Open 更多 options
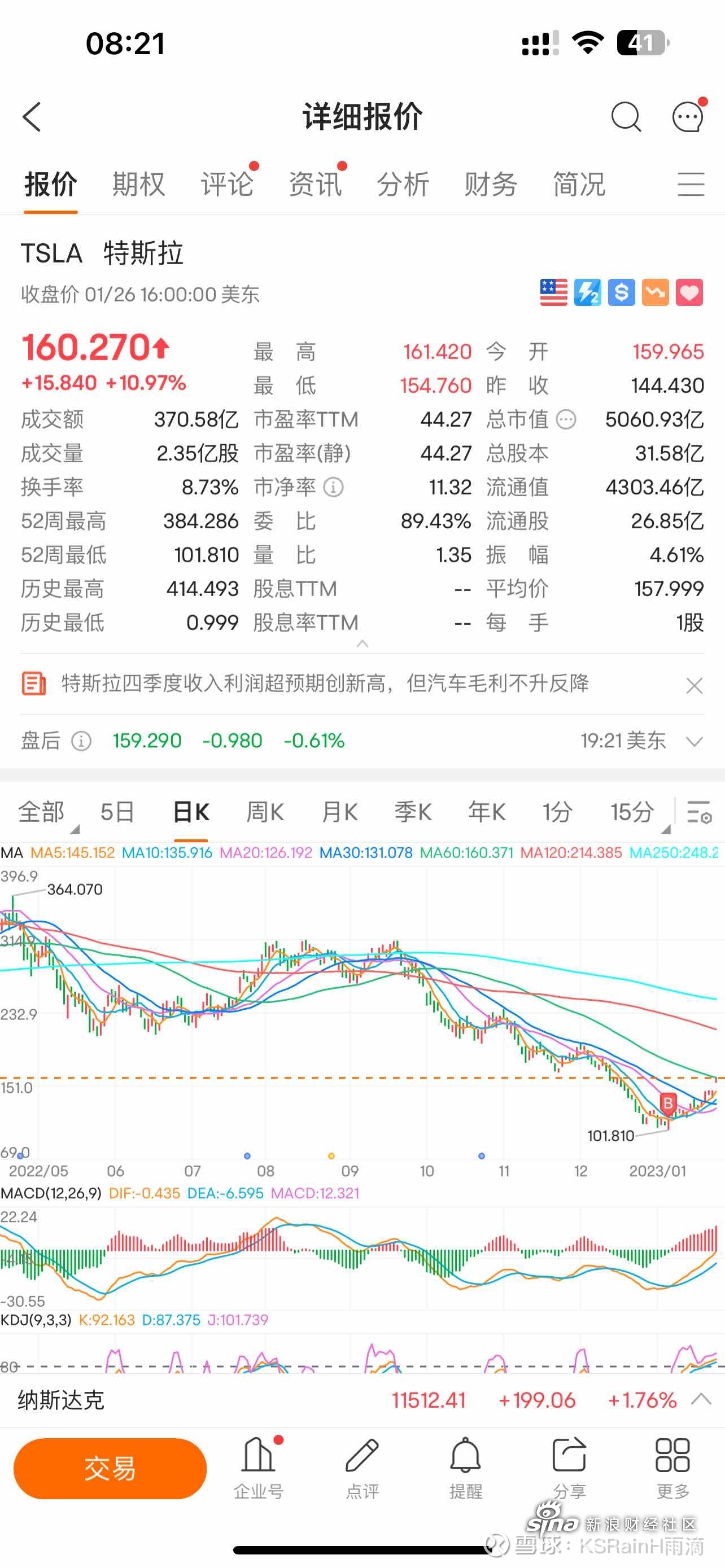Screen dimensions: 725x1568 (x=672, y=1468)
